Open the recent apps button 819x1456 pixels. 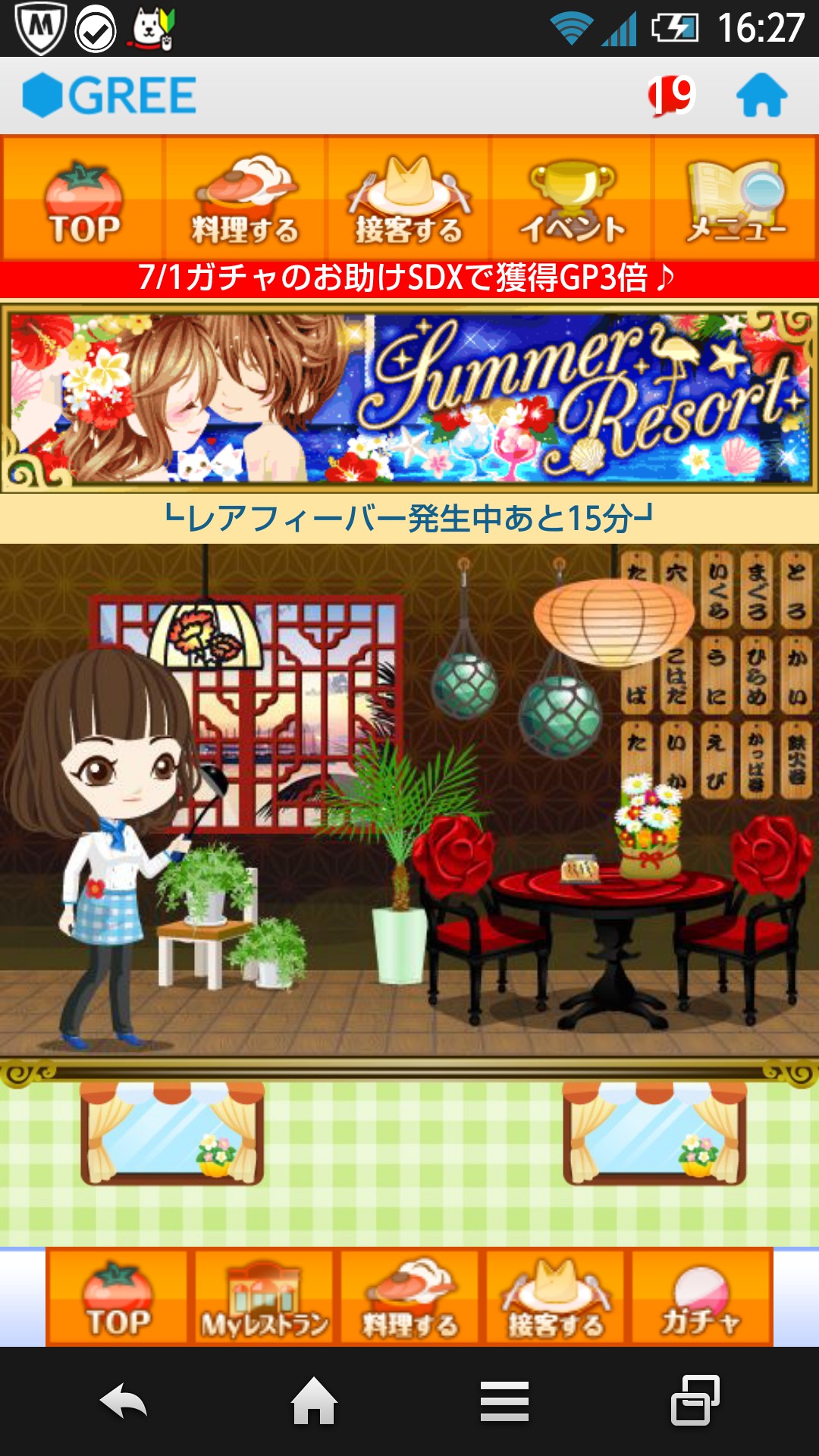point(695,1401)
